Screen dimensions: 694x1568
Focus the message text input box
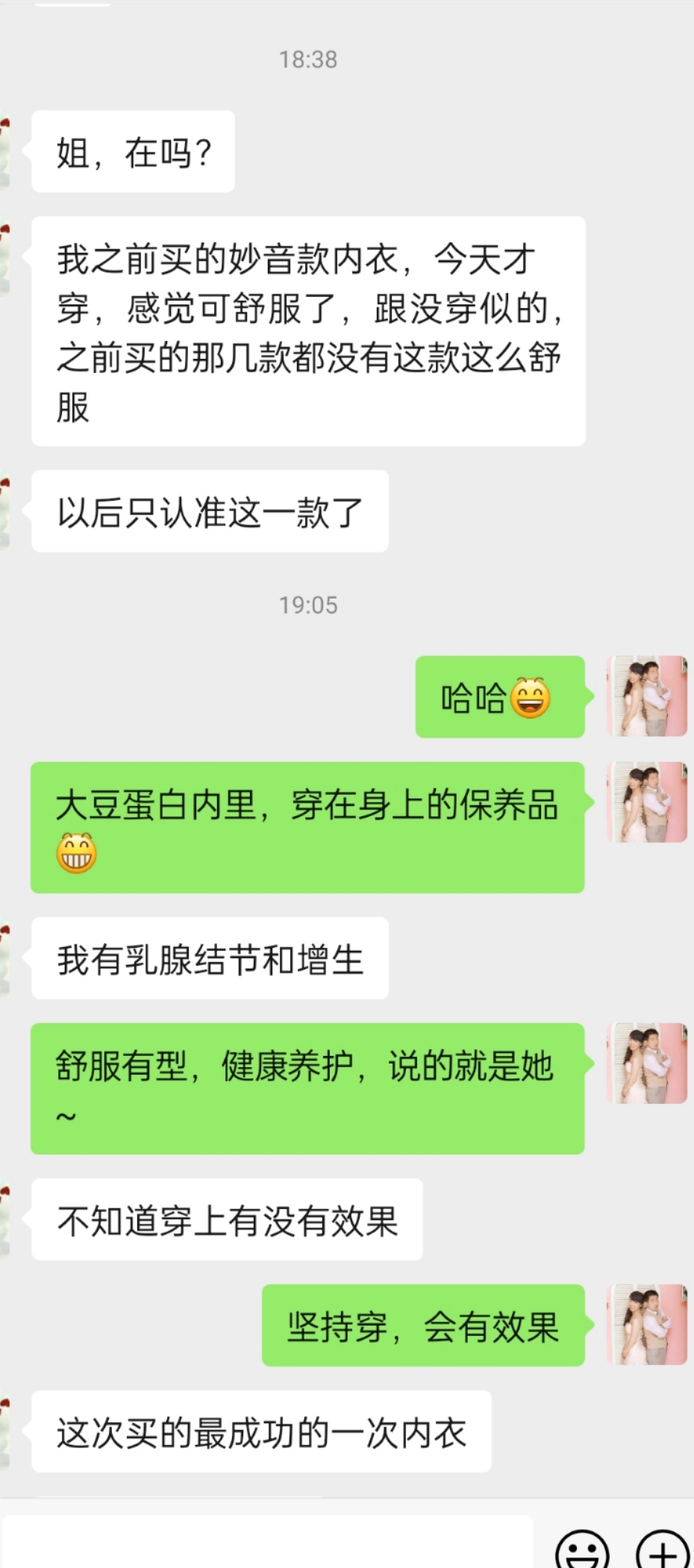pyautogui.click(x=269, y=1543)
